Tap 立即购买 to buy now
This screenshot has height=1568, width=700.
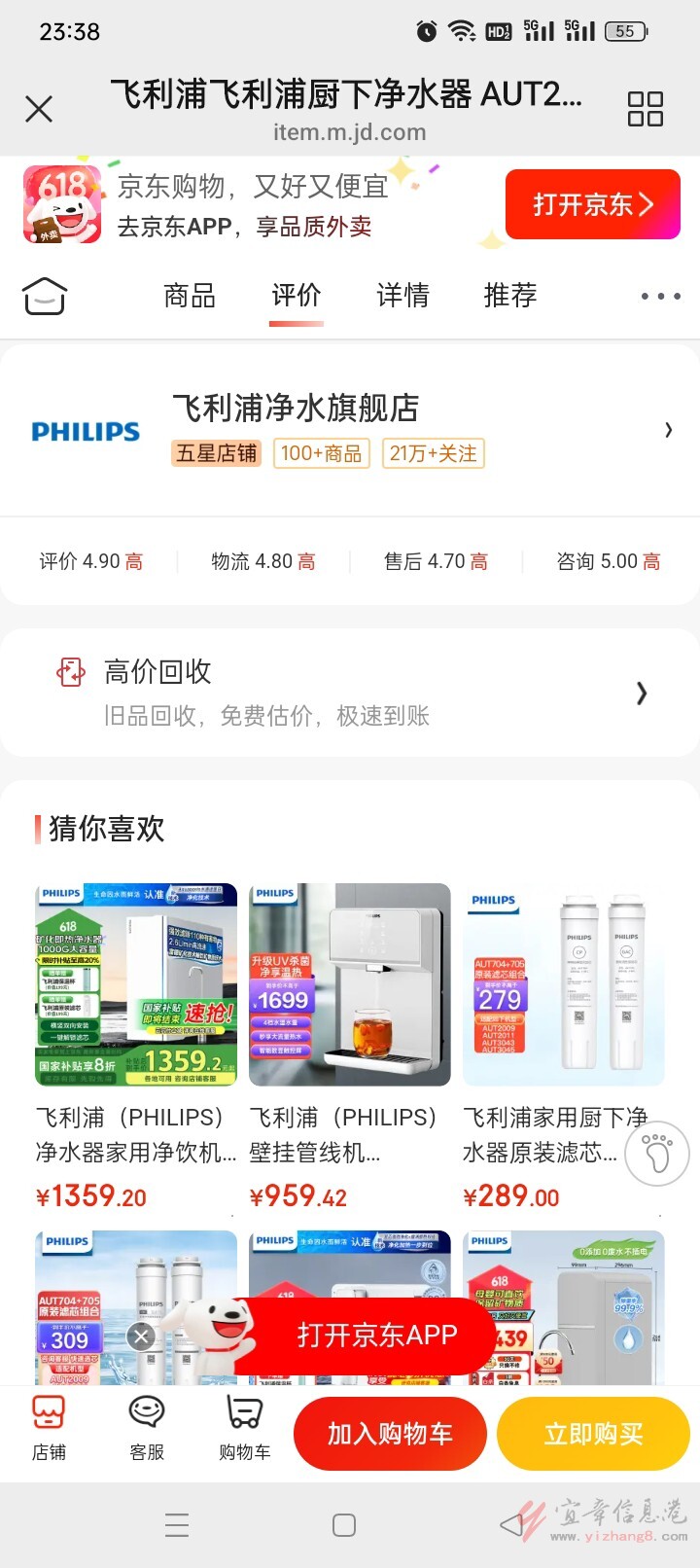point(593,1434)
